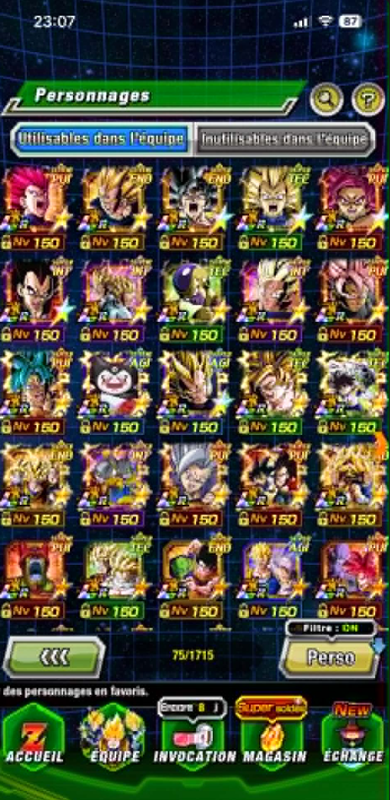Select the golden Frieza TEC character card

click(194, 302)
